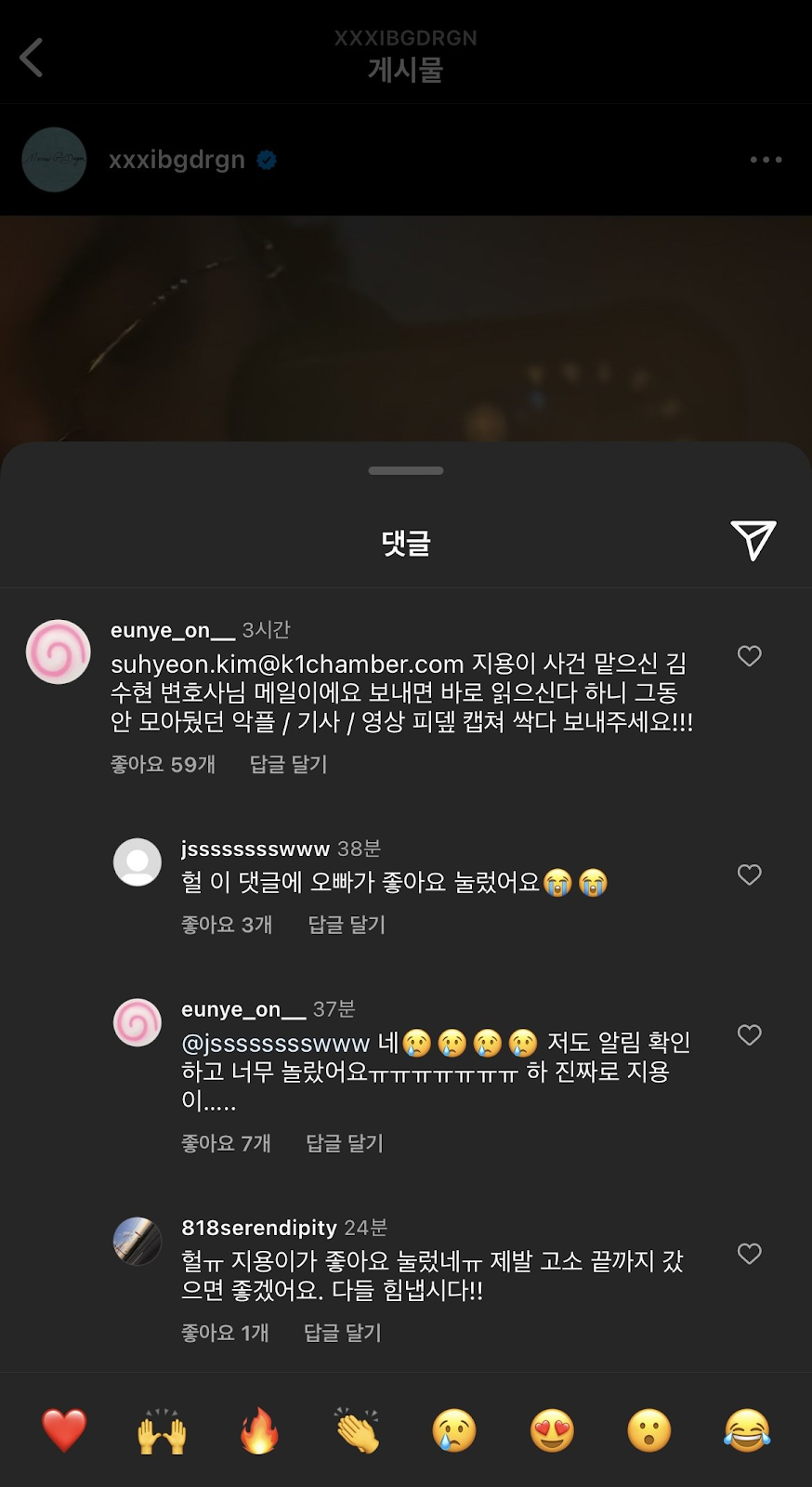812x1487 pixels.
Task: Open 818serendipity's profile picture
Action: pyautogui.click(x=138, y=1241)
